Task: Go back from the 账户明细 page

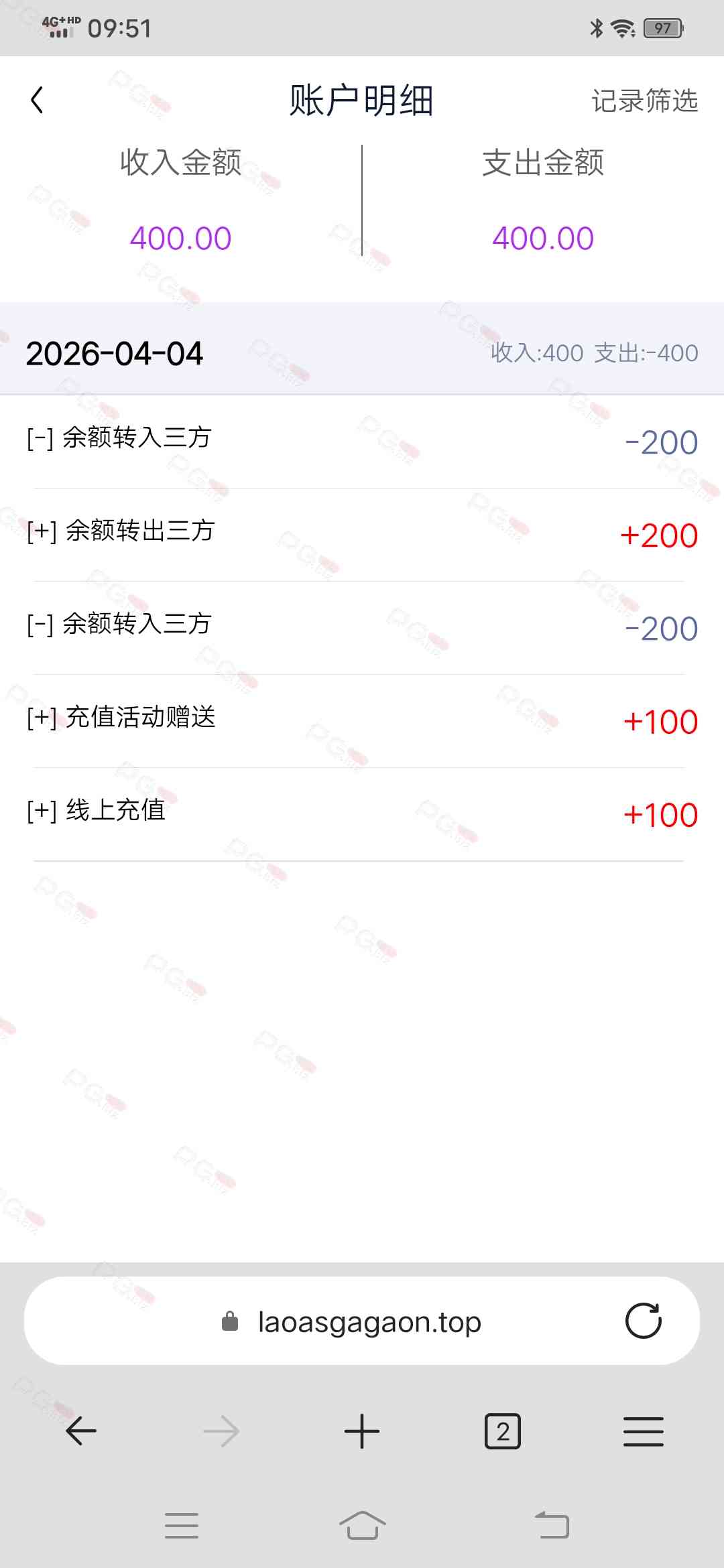Action: tap(38, 101)
